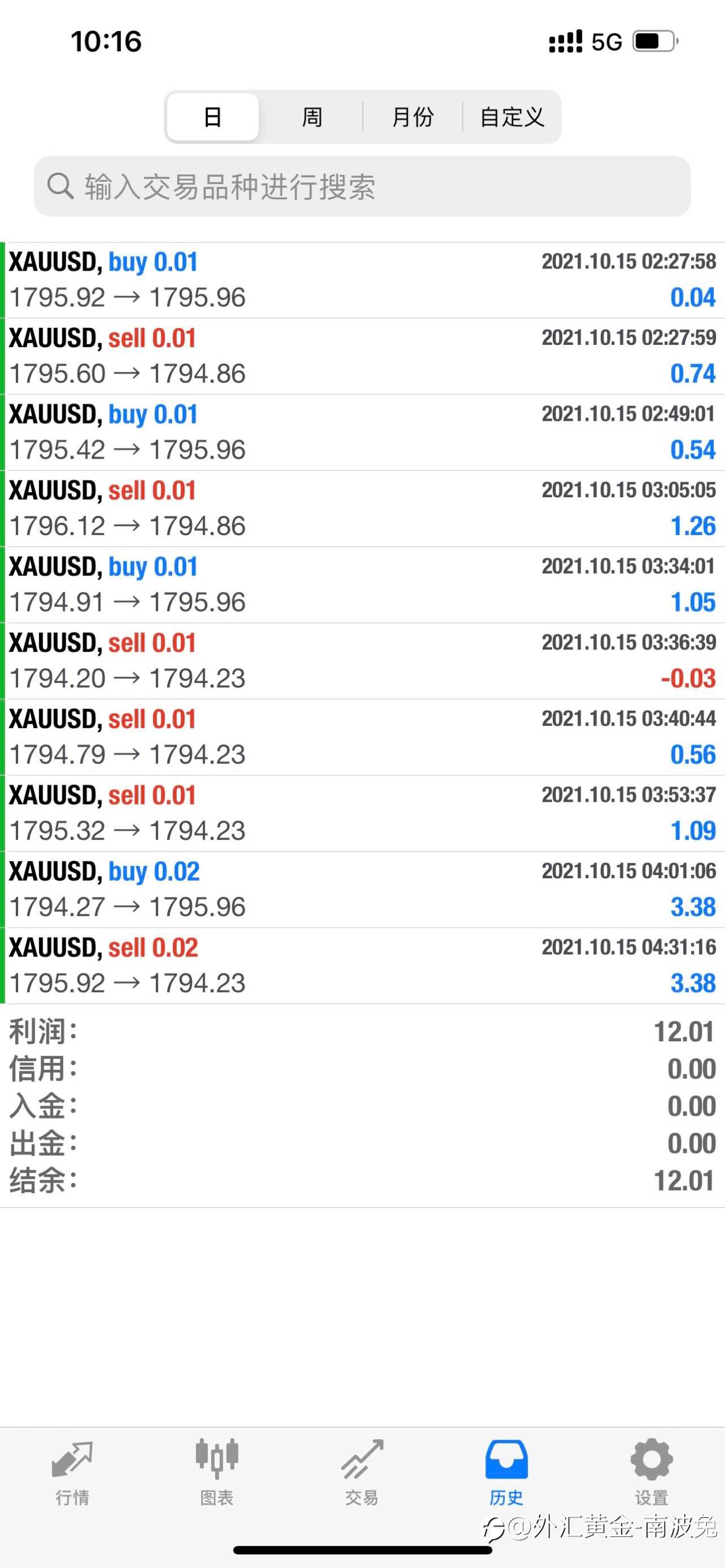Open the 设置 settings tab
This screenshot has width=725, height=1568.
pyautogui.click(x=651, y=1472)
